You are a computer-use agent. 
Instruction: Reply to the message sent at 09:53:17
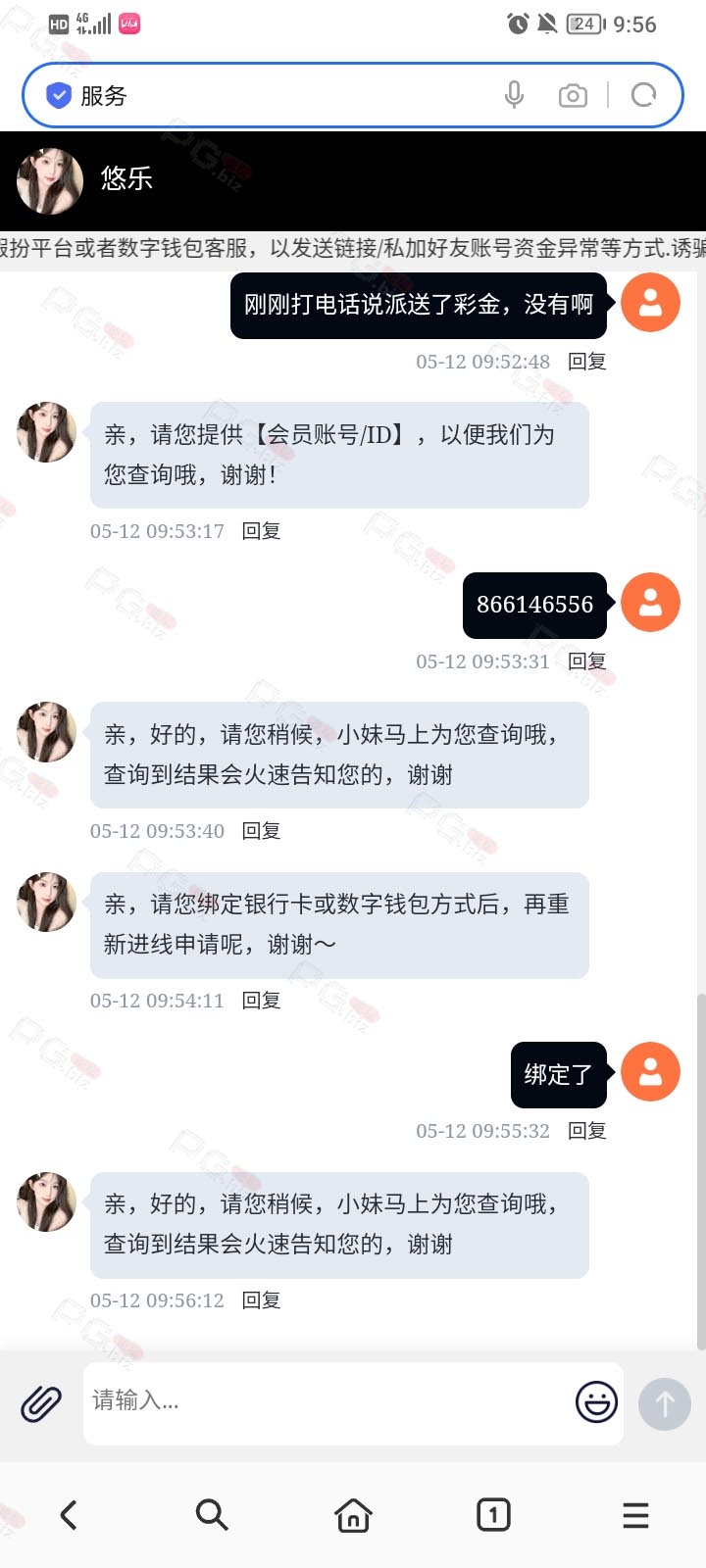(x=262, y=531)
